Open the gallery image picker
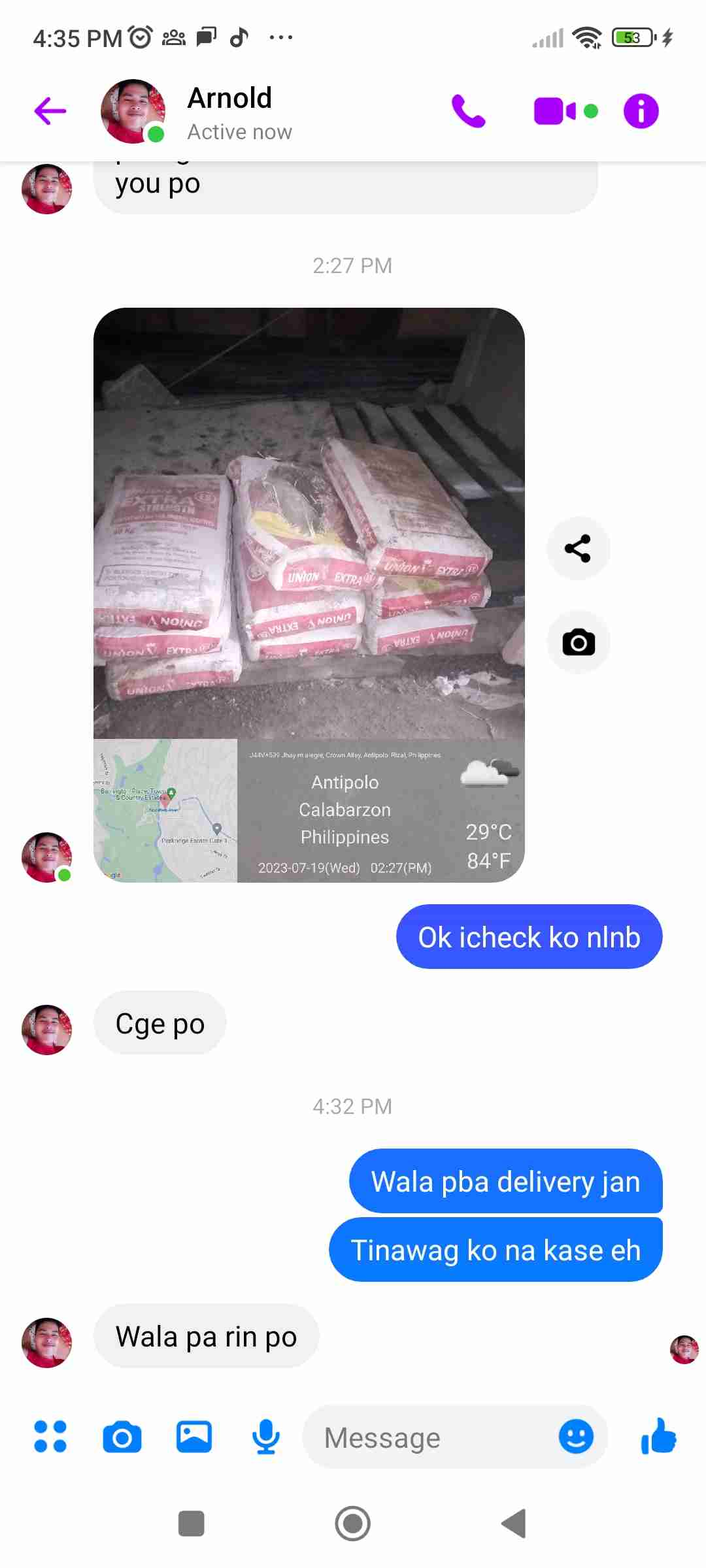The height and width of the screenshot is (1568, 706). click(194, 1437)
